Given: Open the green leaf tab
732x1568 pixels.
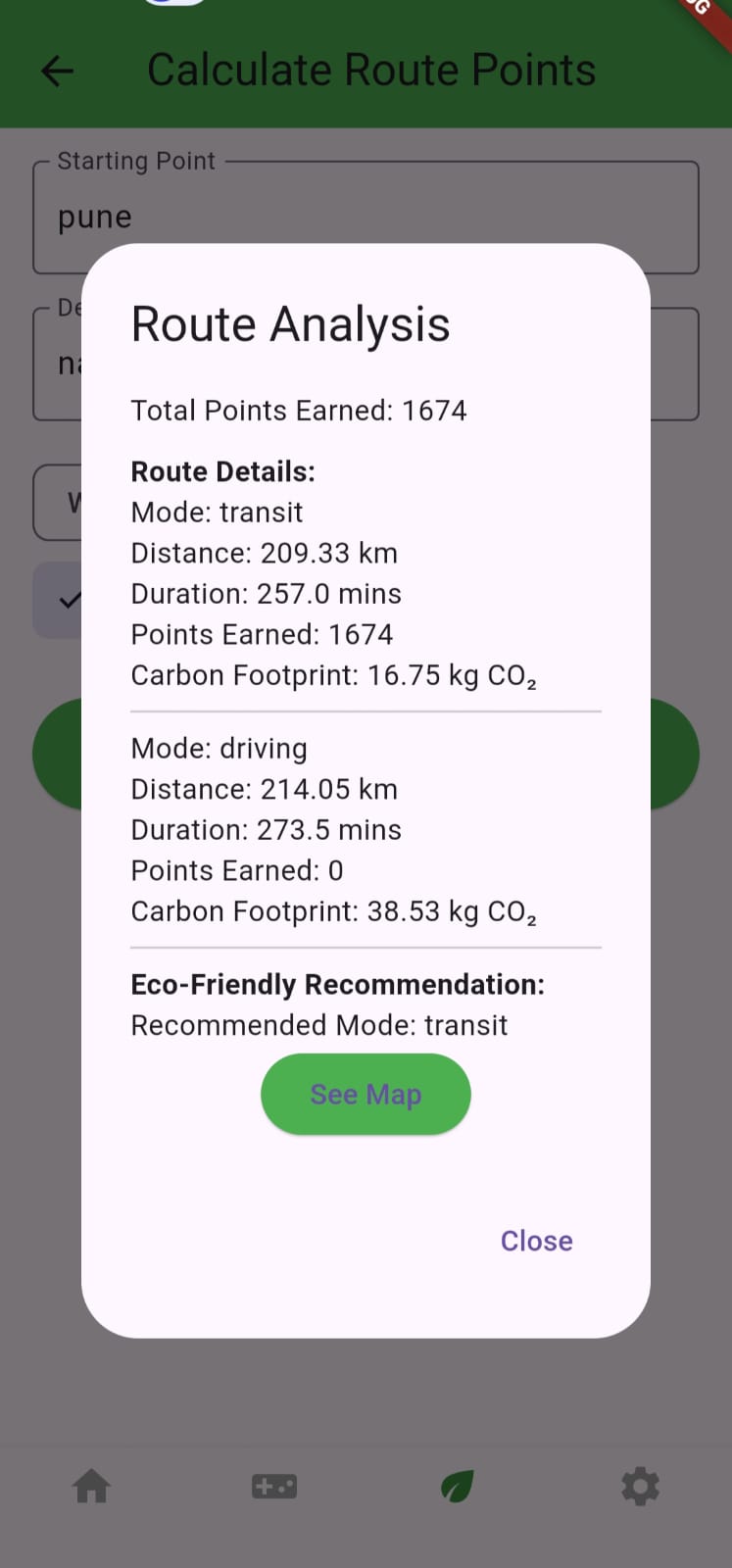Looking at the screenshot, I should 458,1487.
